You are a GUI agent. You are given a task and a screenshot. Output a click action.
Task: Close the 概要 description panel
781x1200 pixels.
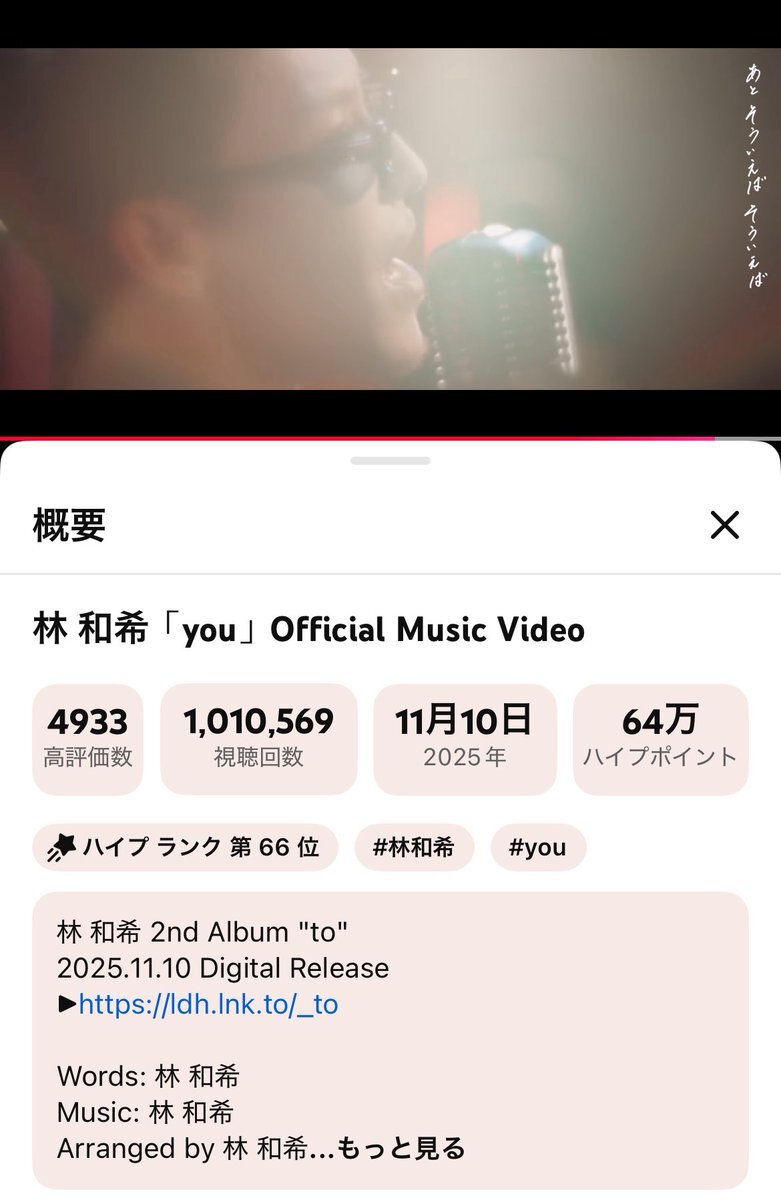(x=724, y=525)
